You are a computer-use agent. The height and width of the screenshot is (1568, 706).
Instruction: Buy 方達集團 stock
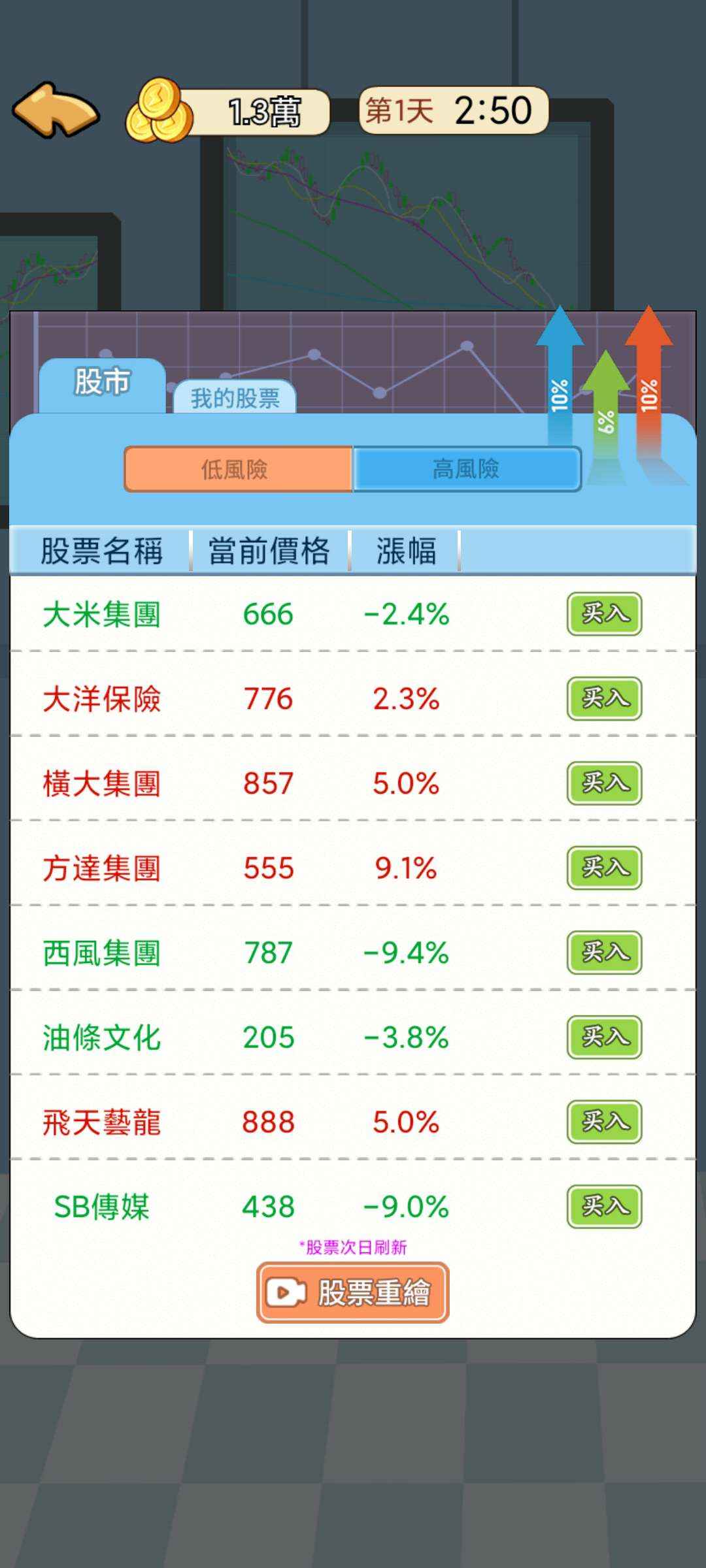click(x=604, y=868)
